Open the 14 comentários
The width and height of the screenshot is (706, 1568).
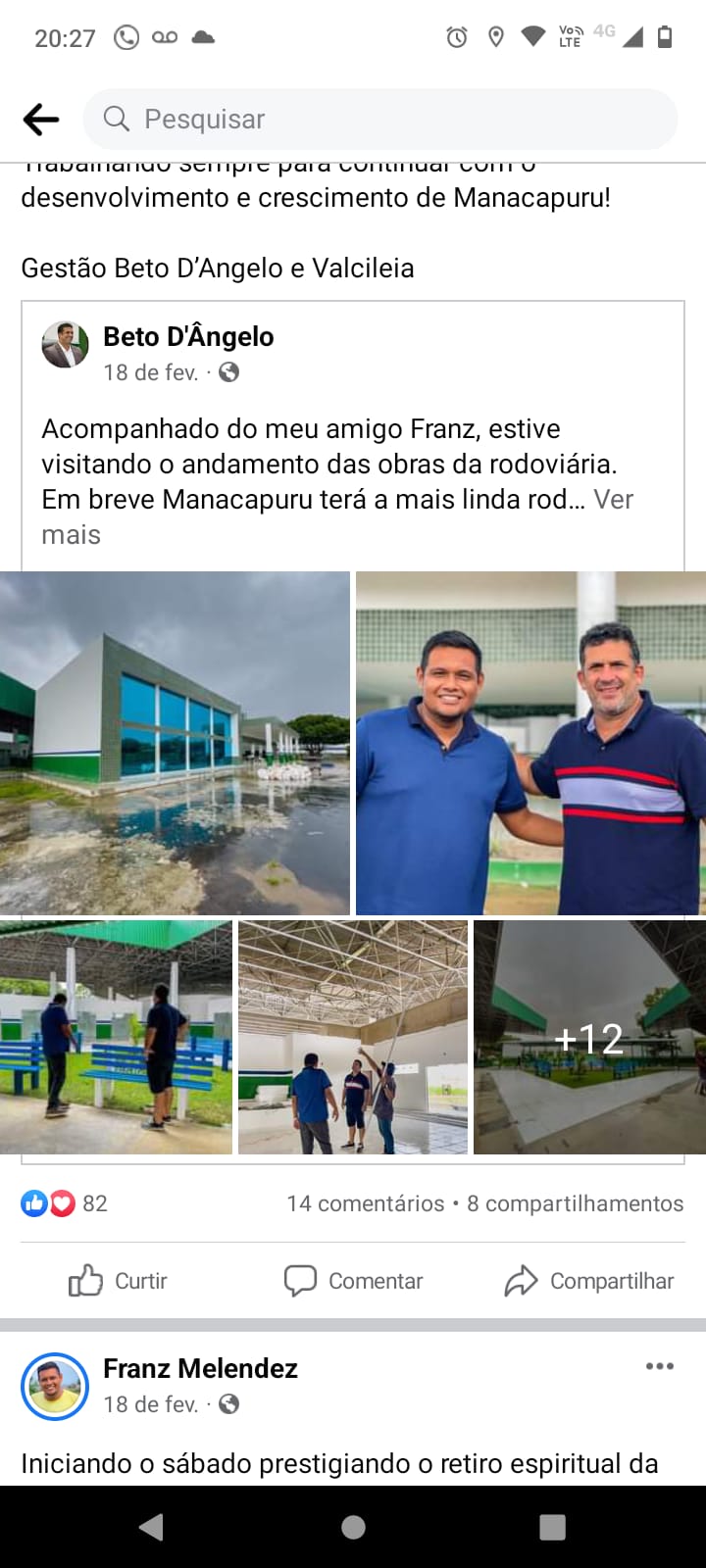click(365, 1203)
